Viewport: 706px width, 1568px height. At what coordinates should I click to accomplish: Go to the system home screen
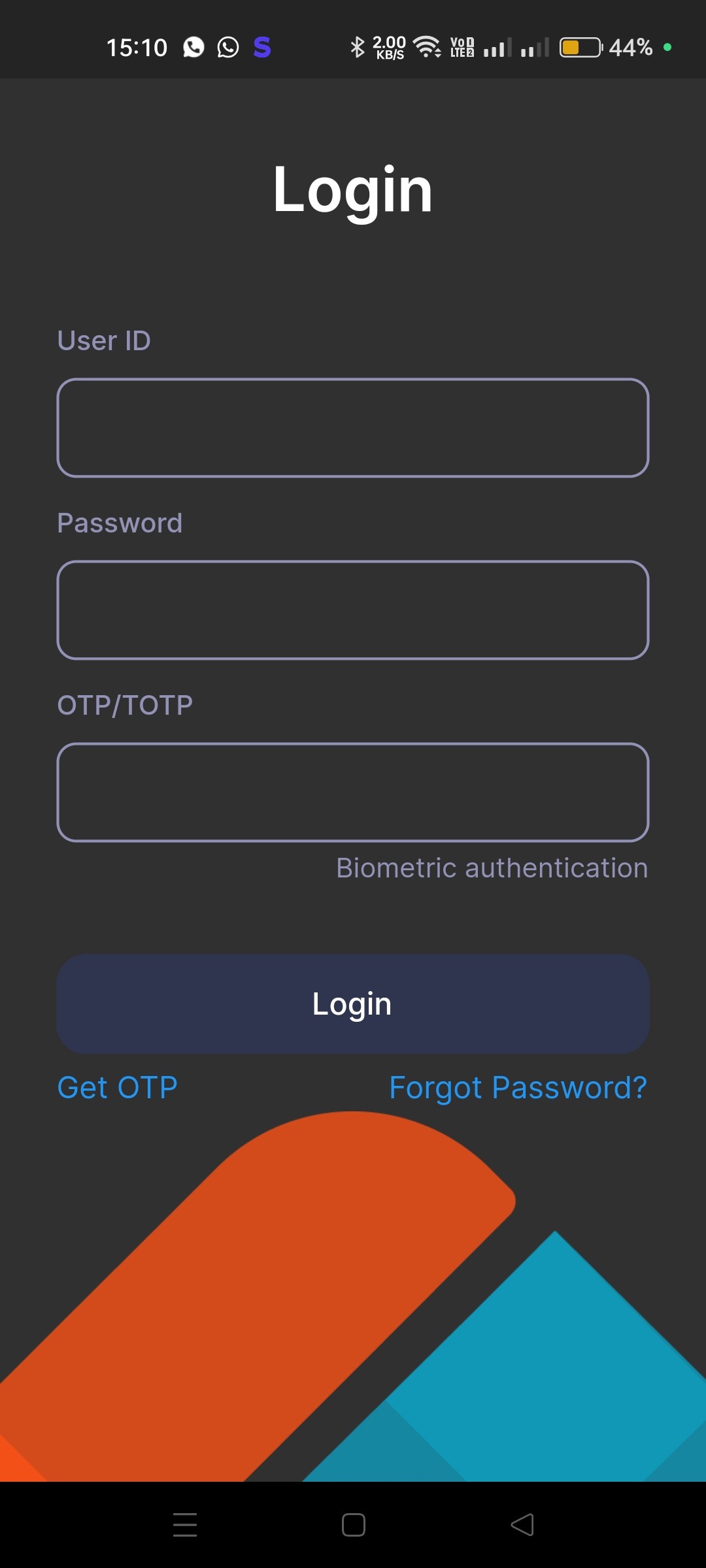click(x=353, y=1525)
